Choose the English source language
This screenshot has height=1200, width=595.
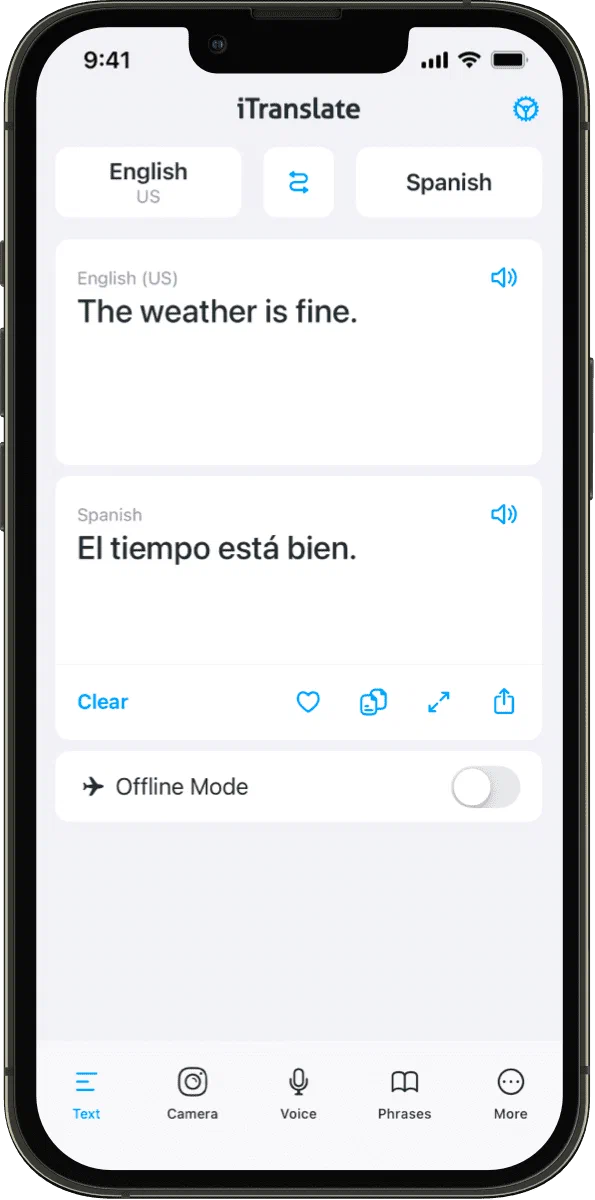[x=148, y=182]
